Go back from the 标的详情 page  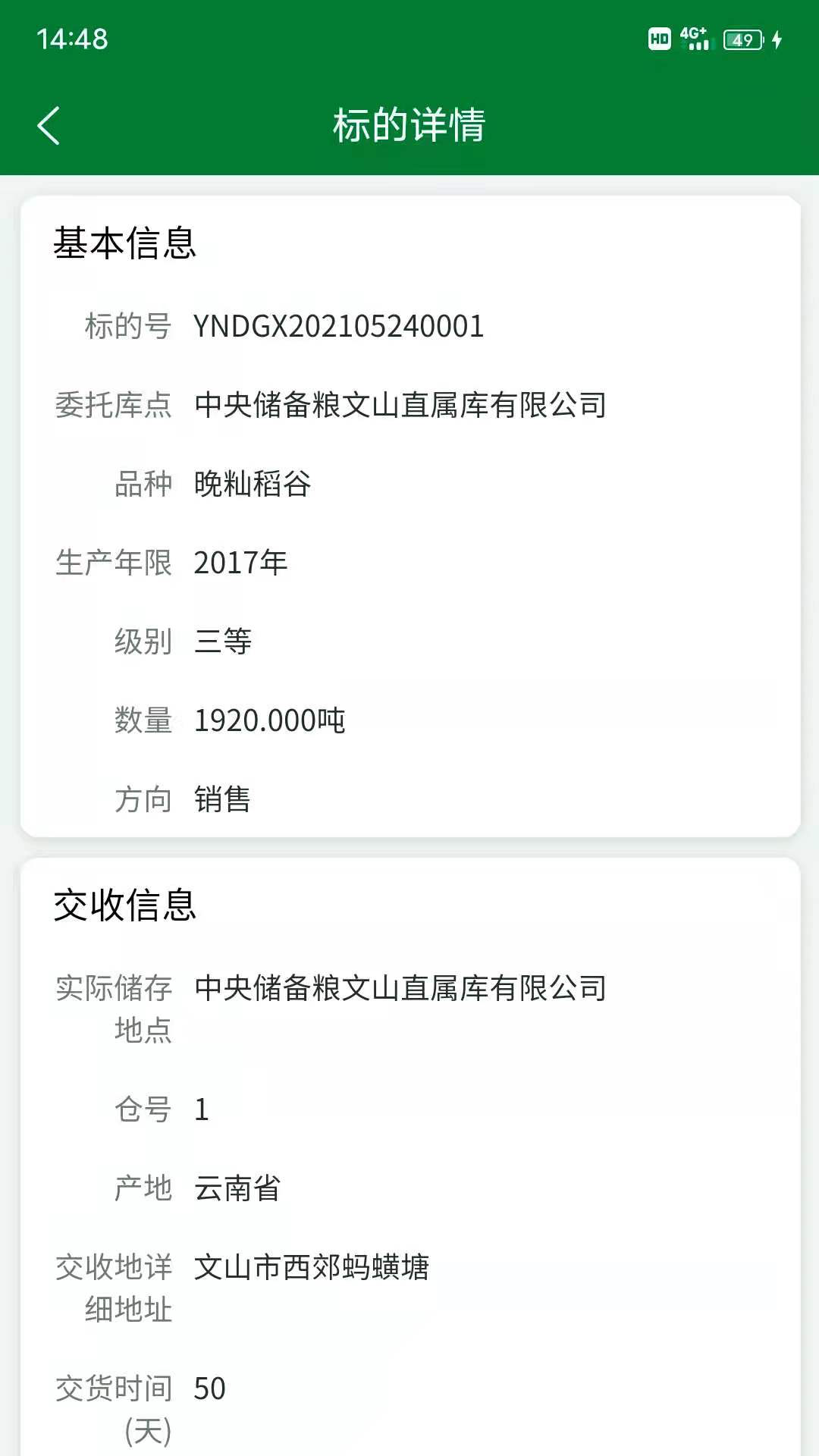[x=49, y=125]
